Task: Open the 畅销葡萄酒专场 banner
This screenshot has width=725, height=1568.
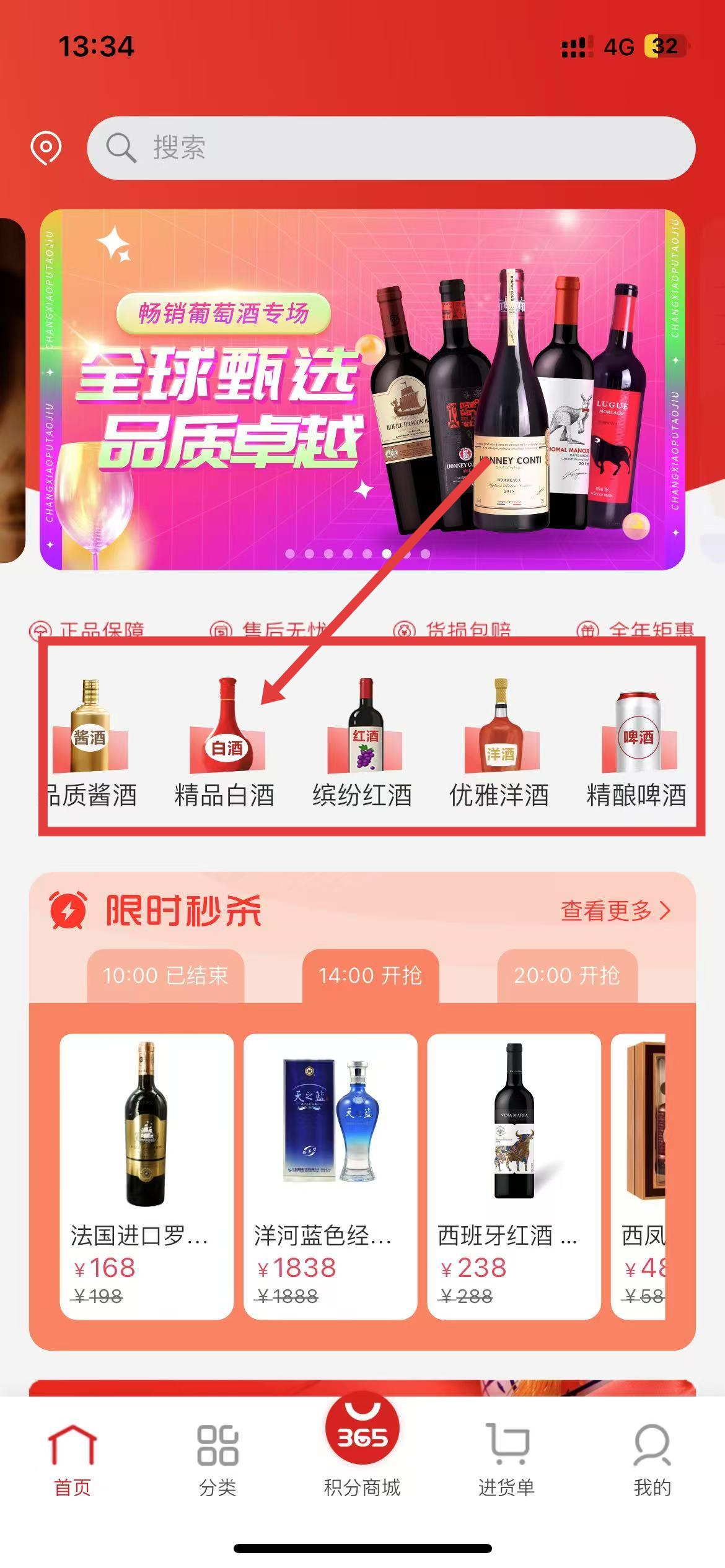Action: pyautogui.click(x=362, y=389)
